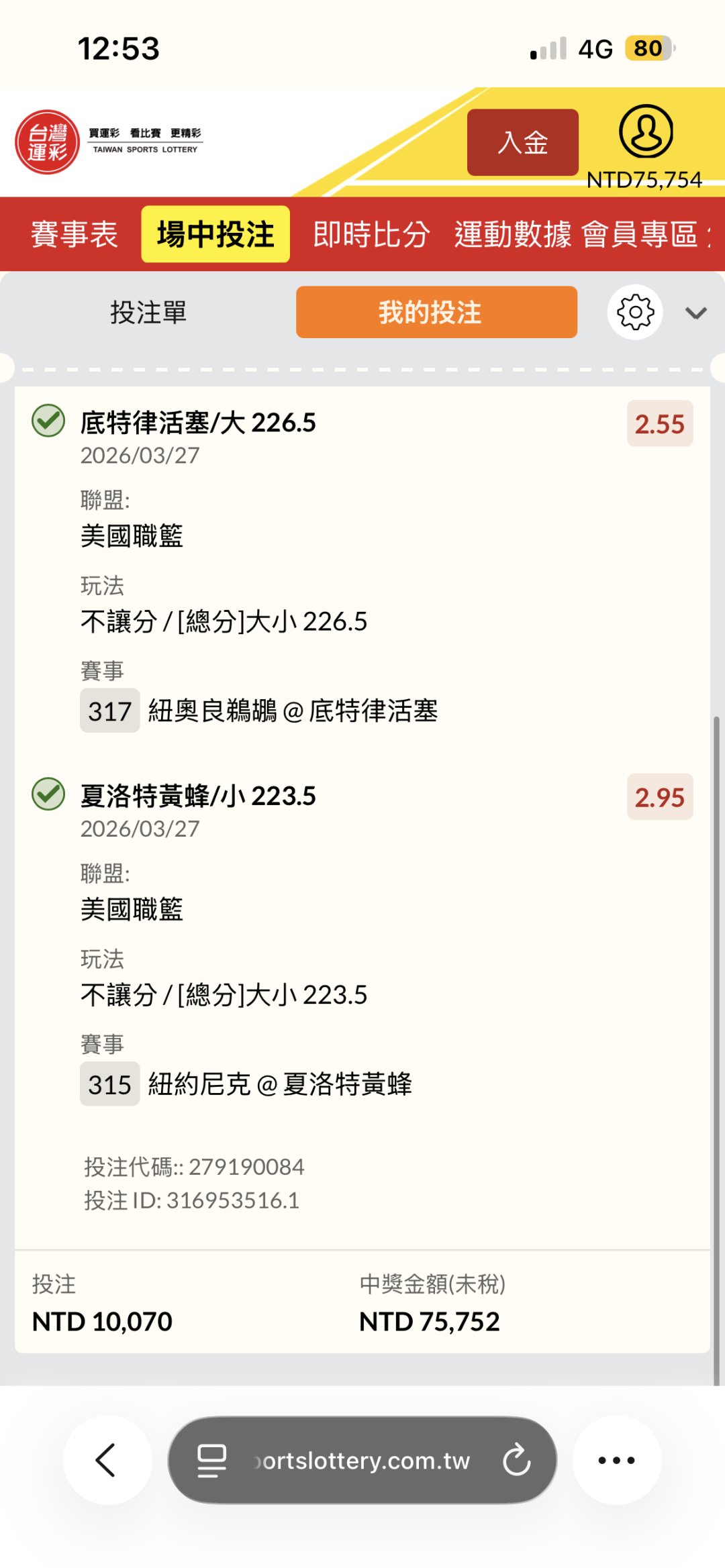Open the bet slip settings gear
Image resolution: width=725 pixels, height=1568 pixels.
click(635, 313)
